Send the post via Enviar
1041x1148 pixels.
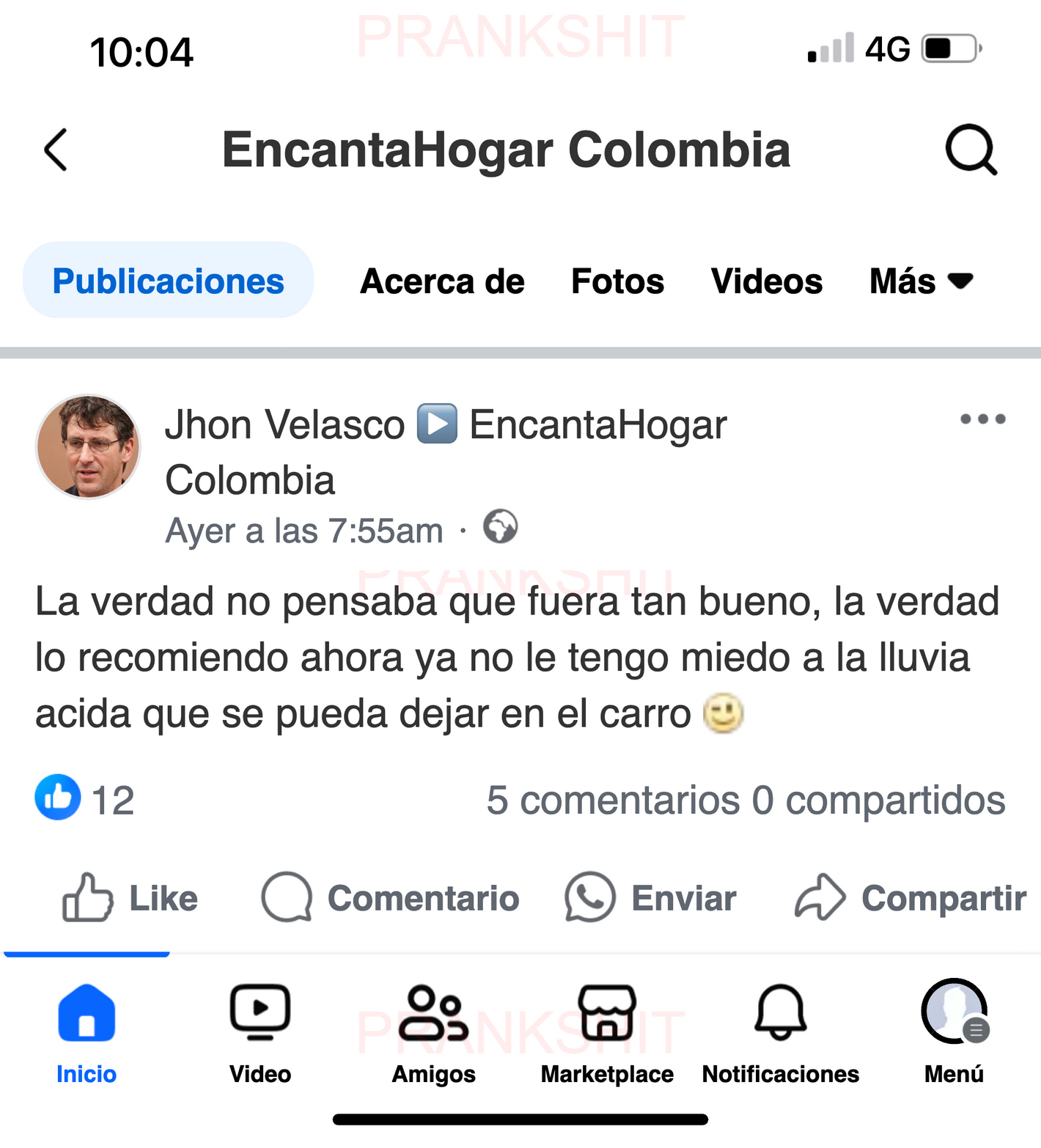click(x=650, y=898)
